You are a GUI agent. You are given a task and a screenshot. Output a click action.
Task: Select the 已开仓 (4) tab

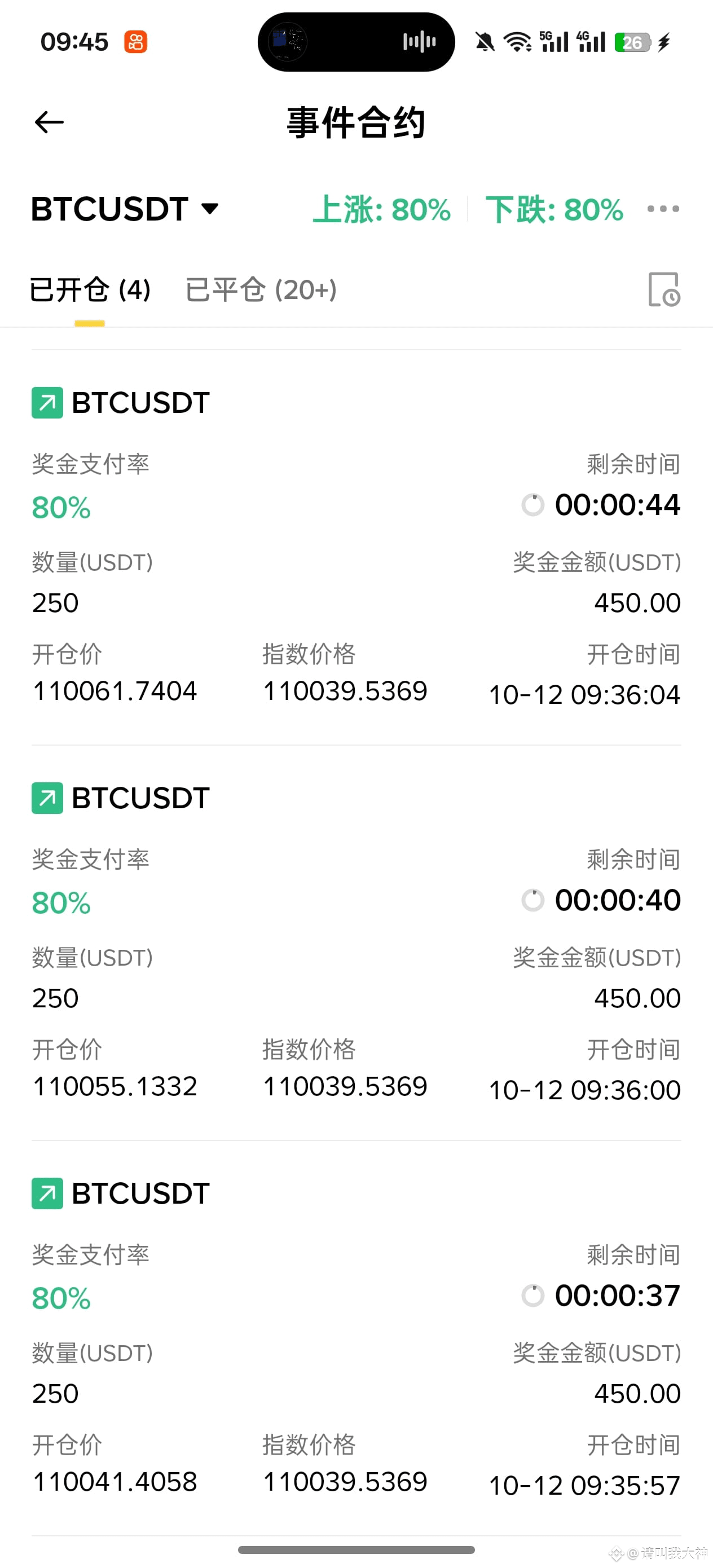(90, 290)
